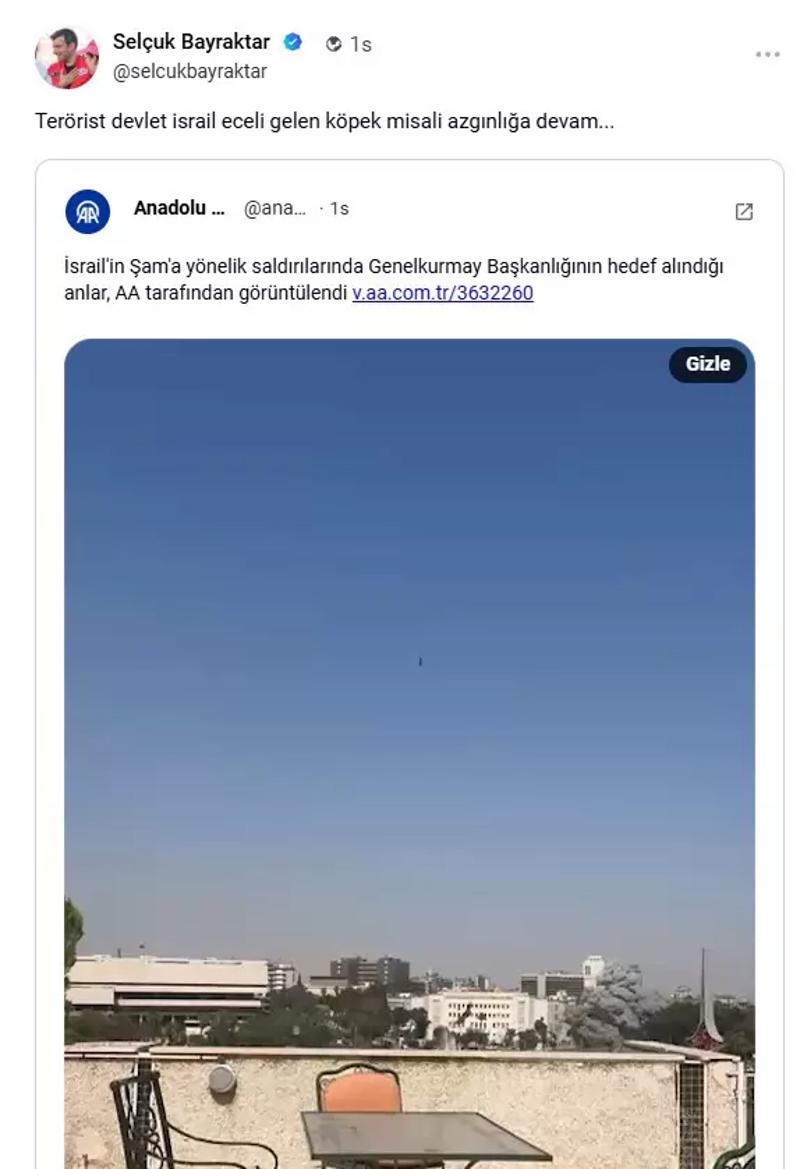Open the Anadolu Agency profile avatar
The image size is (800, 1169).
click(x=88, y=211)
